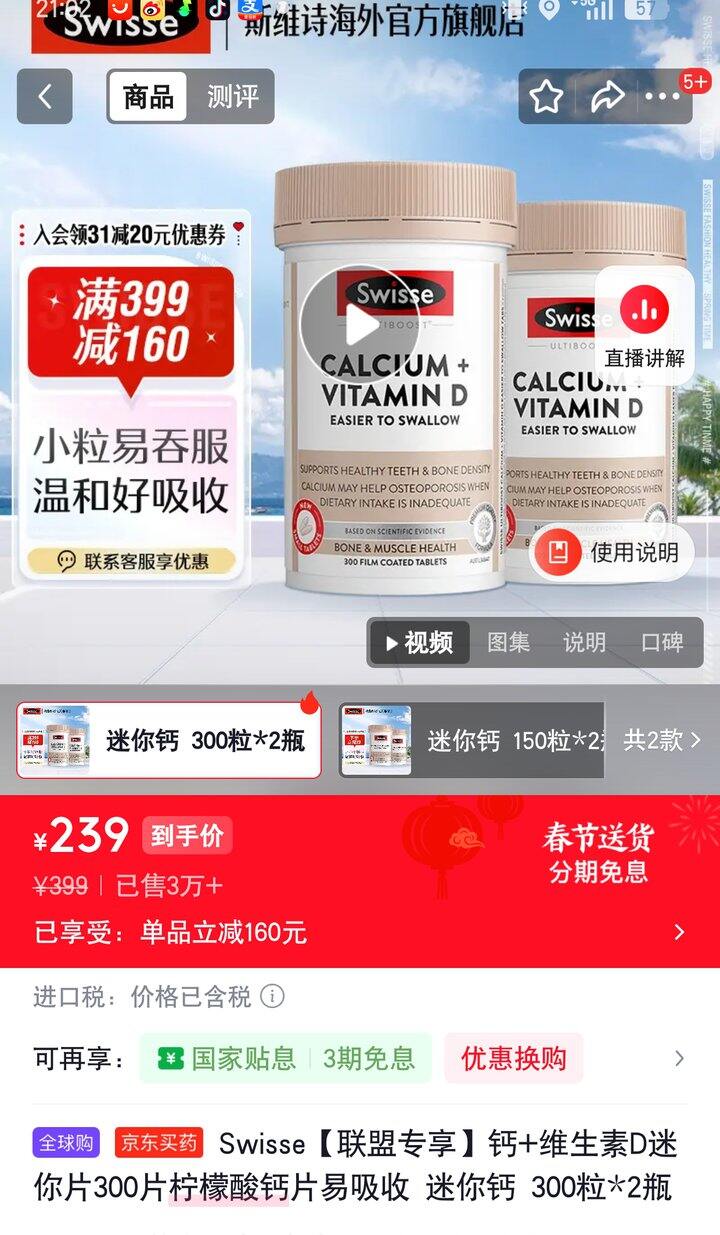Tap the import tax info icon

pos(272,996)
